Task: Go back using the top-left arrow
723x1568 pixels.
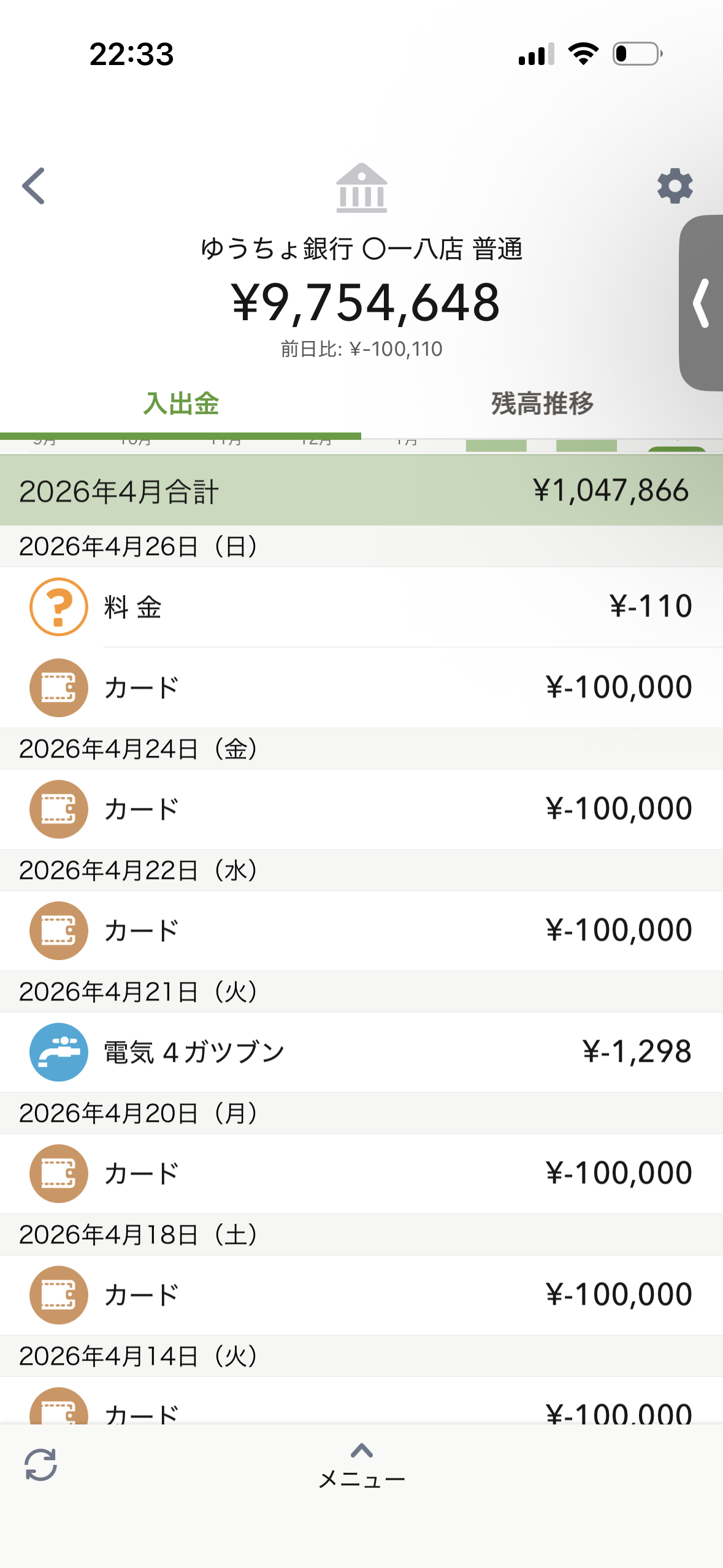Action: (x=34, y=186)
